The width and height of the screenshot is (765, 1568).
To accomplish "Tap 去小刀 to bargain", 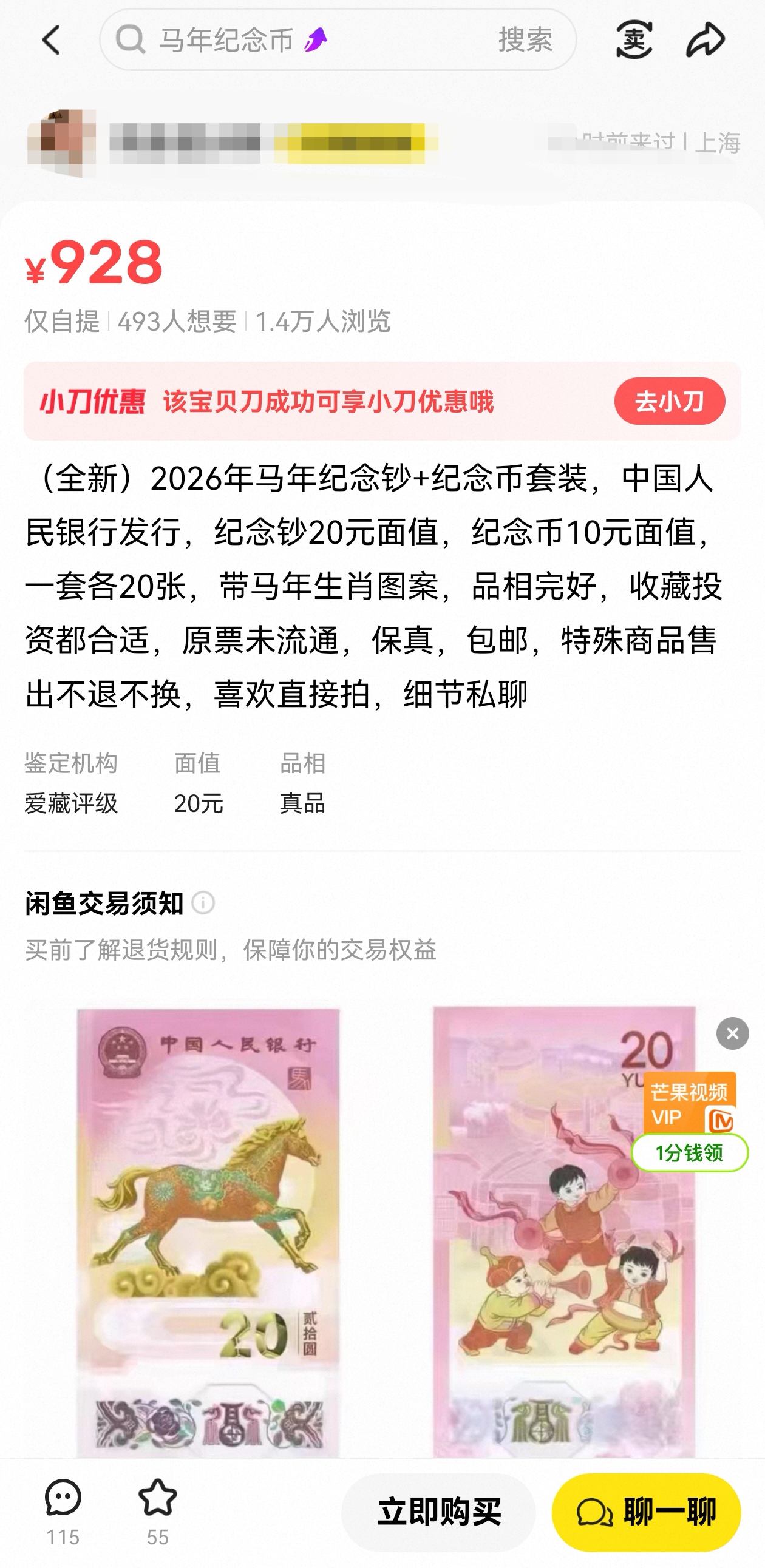I will (668, 402).
